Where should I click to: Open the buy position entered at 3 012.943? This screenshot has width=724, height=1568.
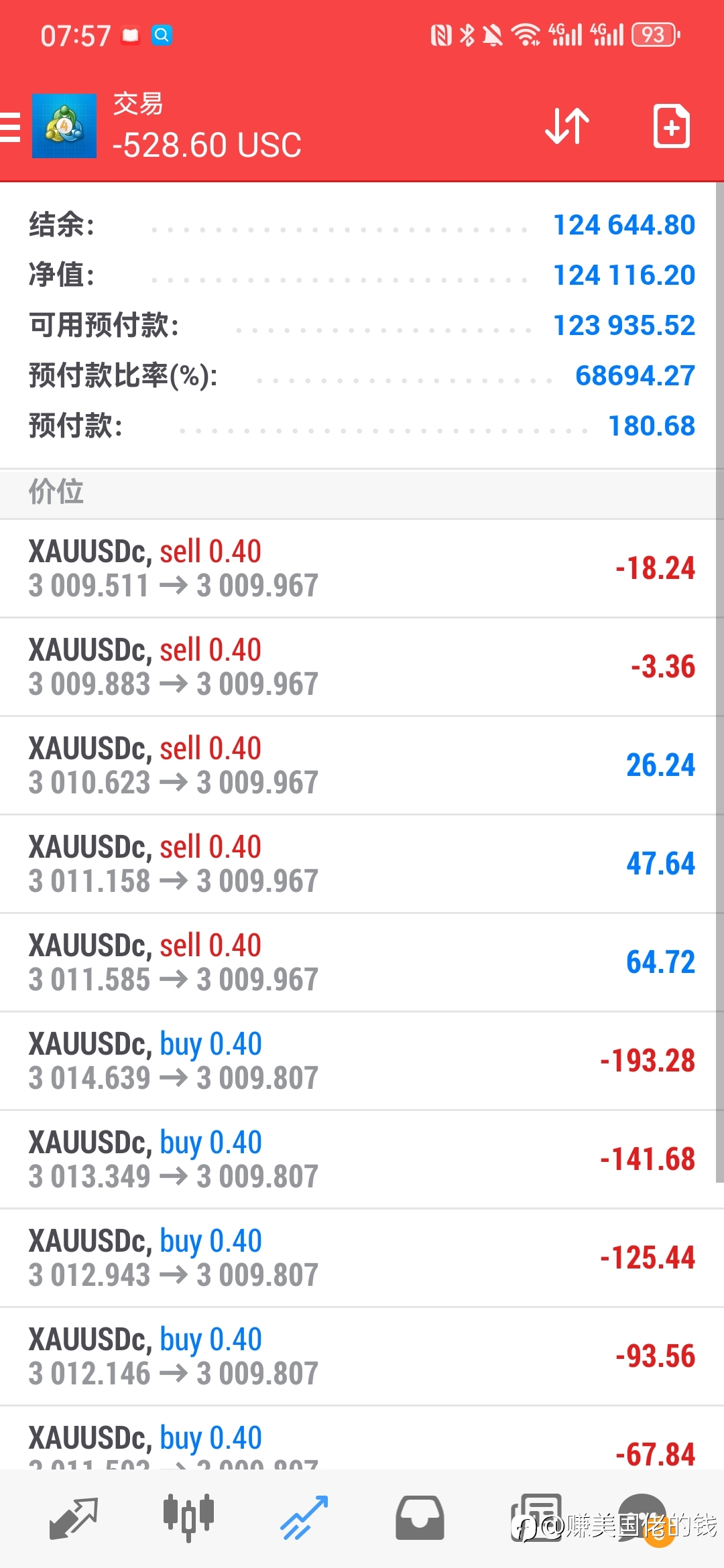coord(362,1258)
